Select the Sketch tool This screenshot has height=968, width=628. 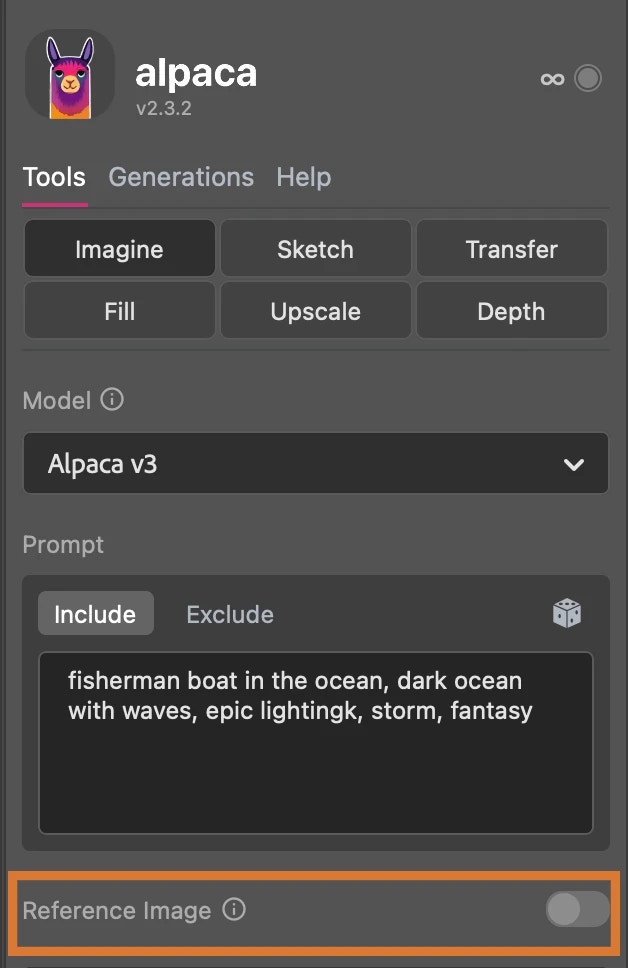pyautogui.click(x=315, y=249)
